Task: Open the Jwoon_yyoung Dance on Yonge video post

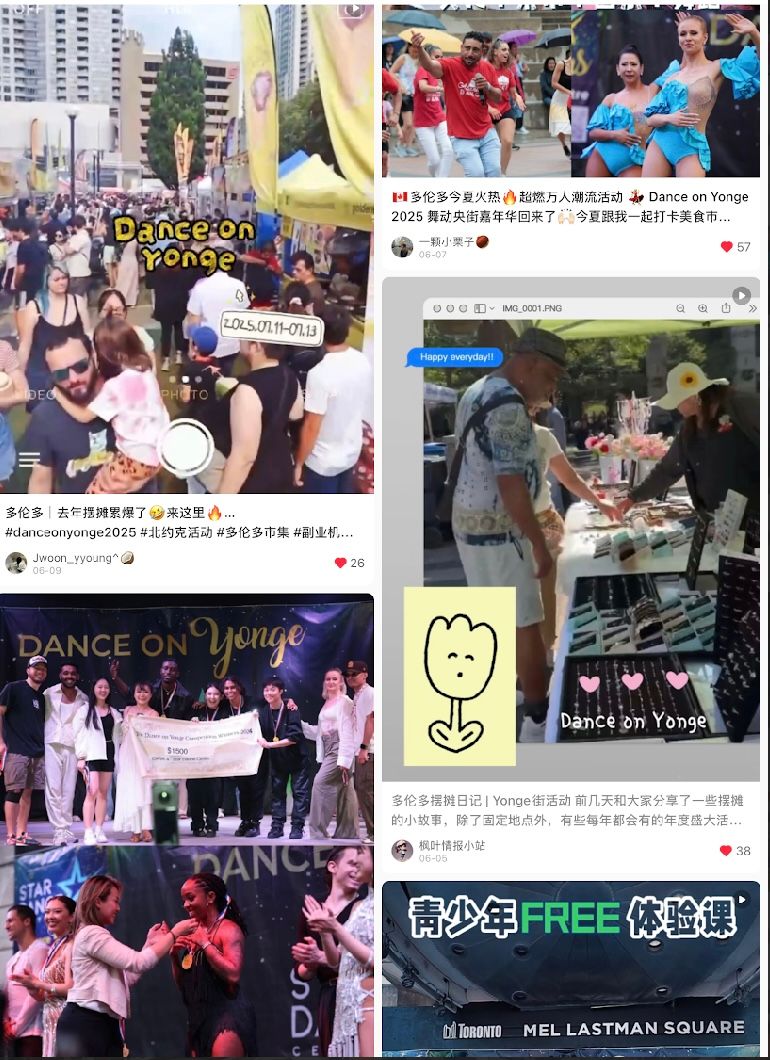Action: click(x=187, y=250)
